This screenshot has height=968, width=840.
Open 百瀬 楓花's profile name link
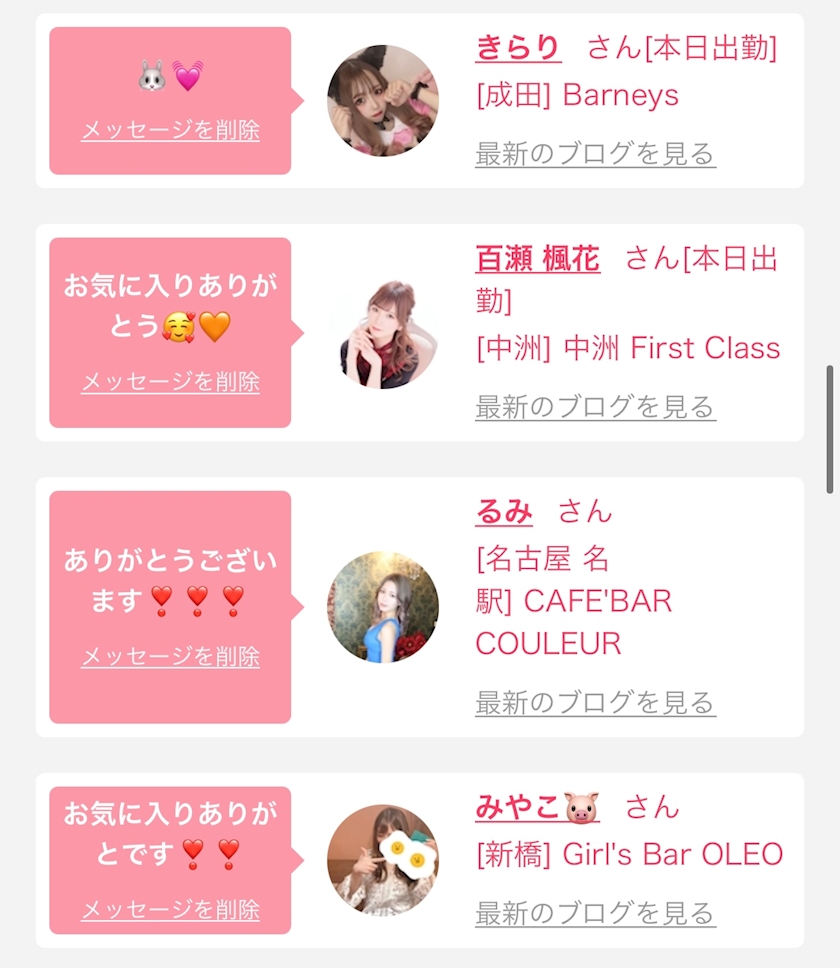538,258
